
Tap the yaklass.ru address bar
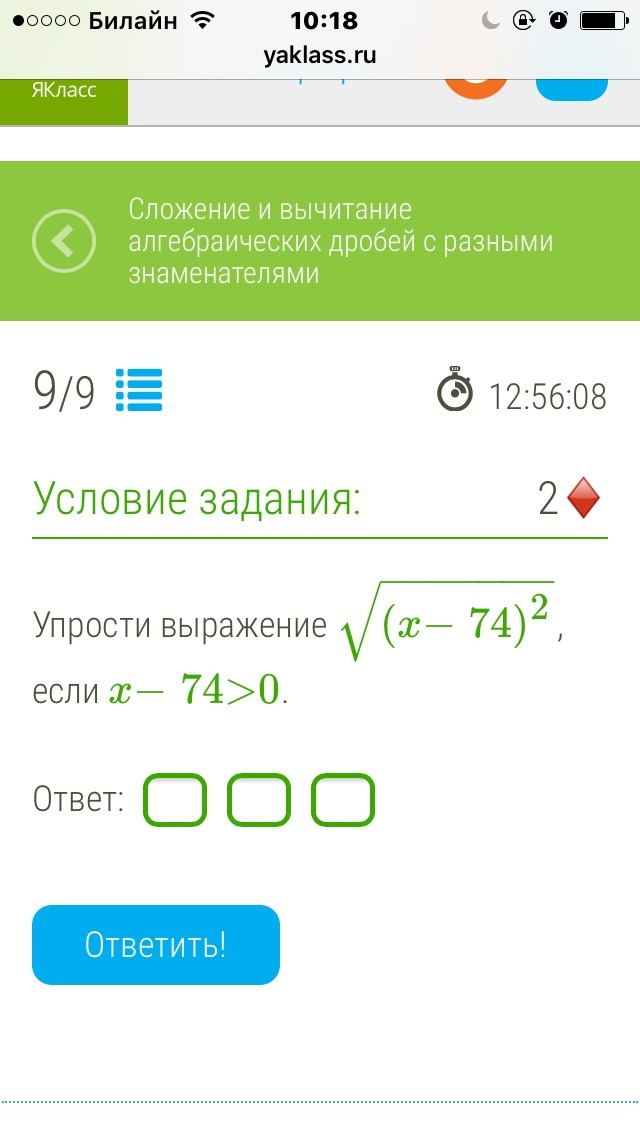coord(320,55)
